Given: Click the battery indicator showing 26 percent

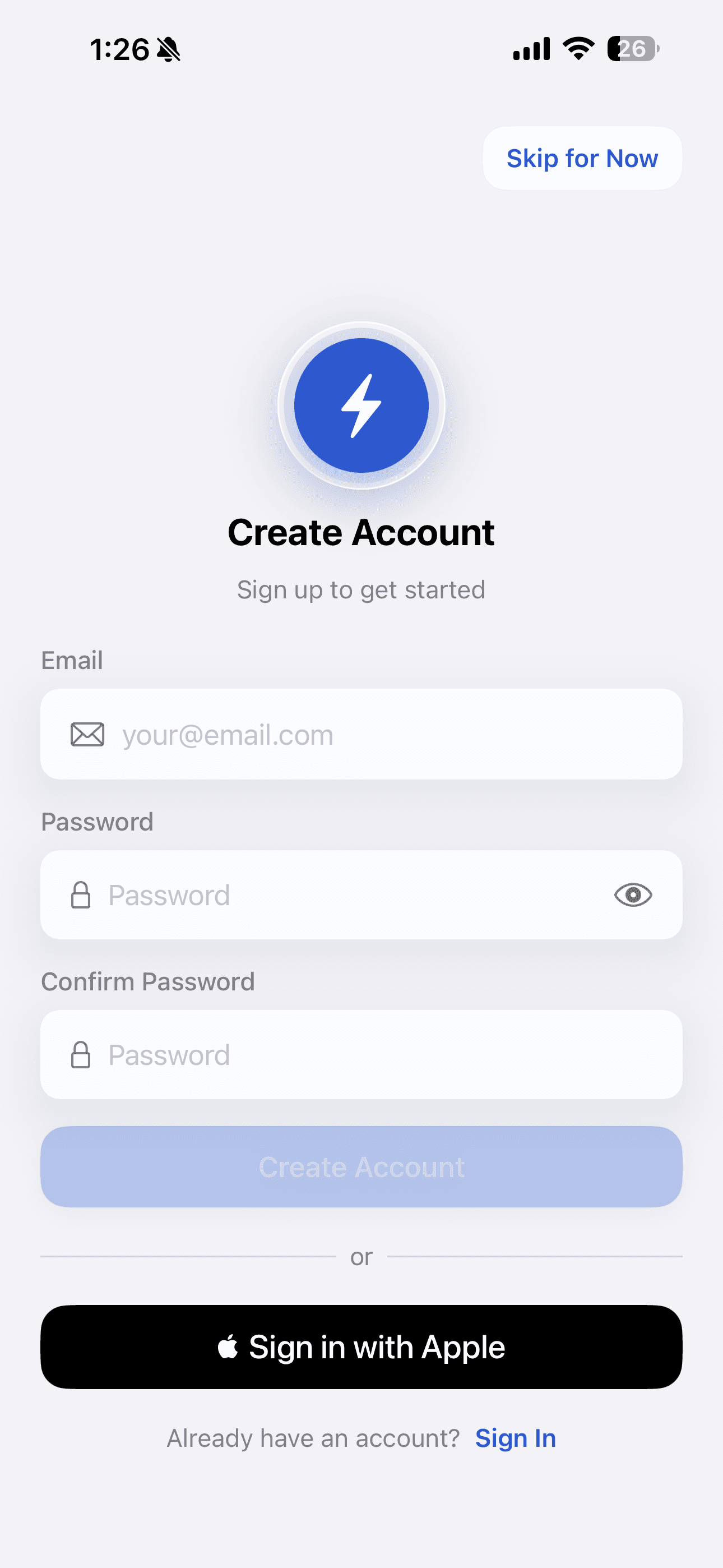Looking at the screenshot, I should point(632,49).
